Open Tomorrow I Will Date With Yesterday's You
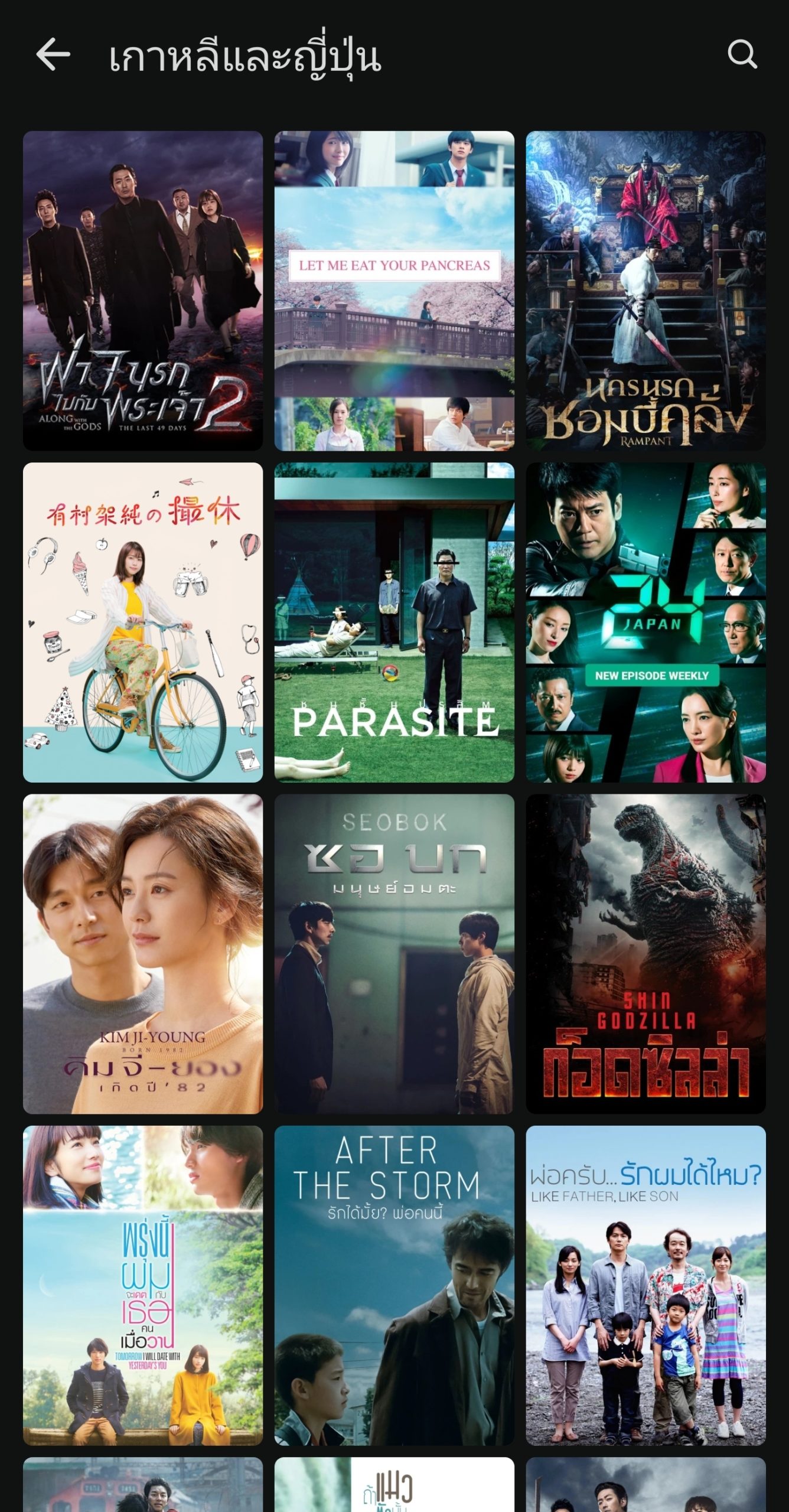This screenshot has width=789, height=1512. pos(143,1286)
